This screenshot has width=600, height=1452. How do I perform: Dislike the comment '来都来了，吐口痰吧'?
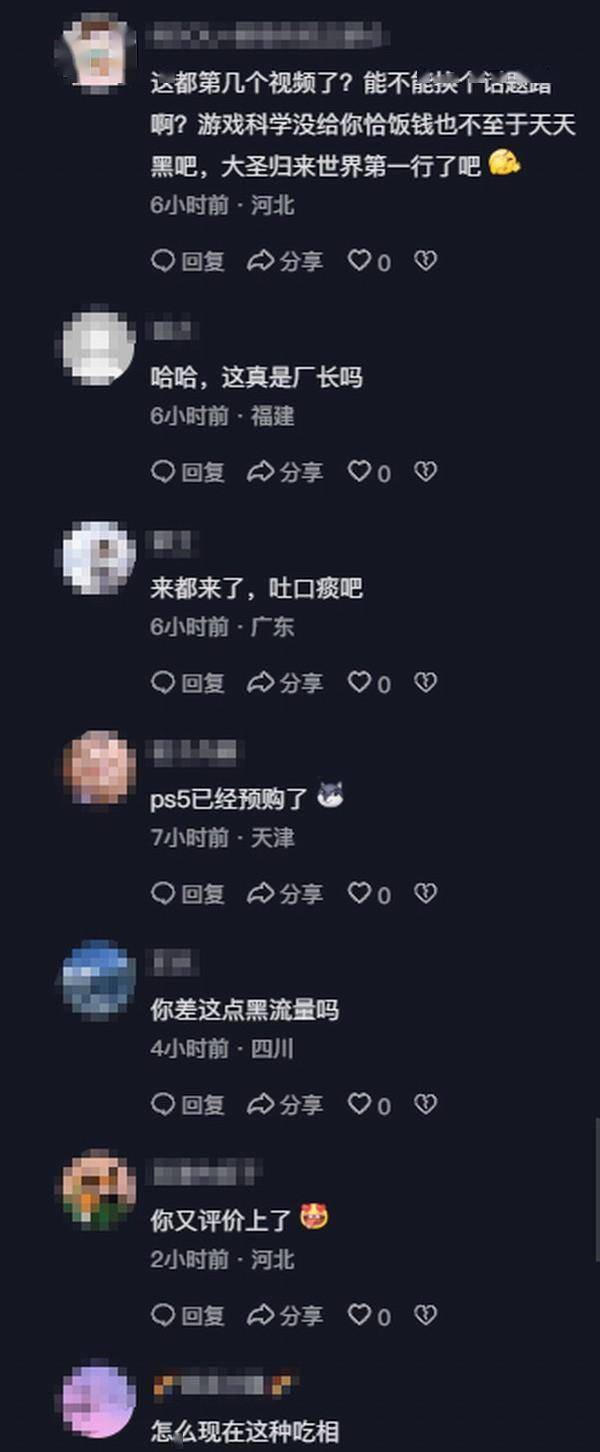(x=426, y=683)
